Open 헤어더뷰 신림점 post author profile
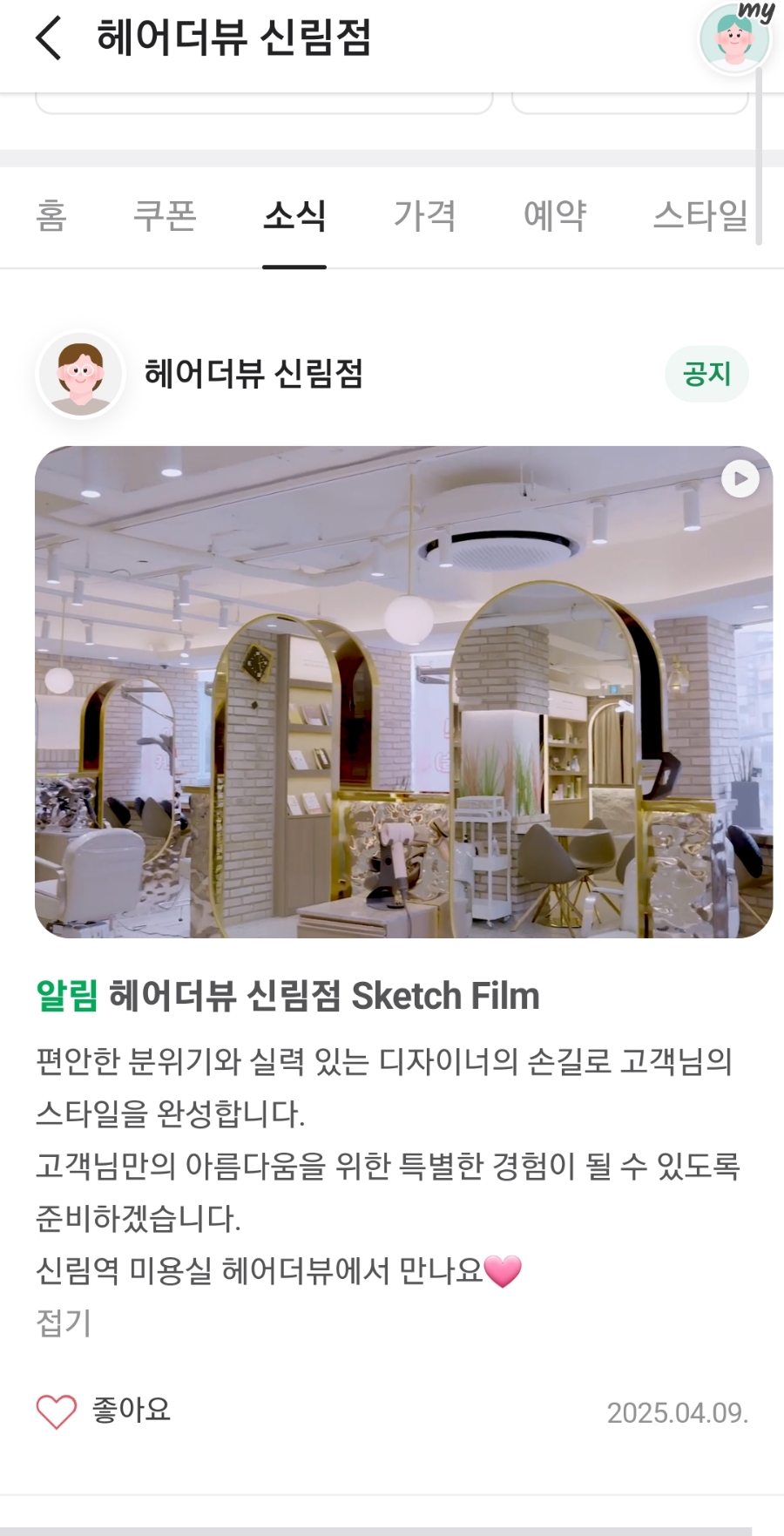The image size is (784, 1536). [80, 374]
